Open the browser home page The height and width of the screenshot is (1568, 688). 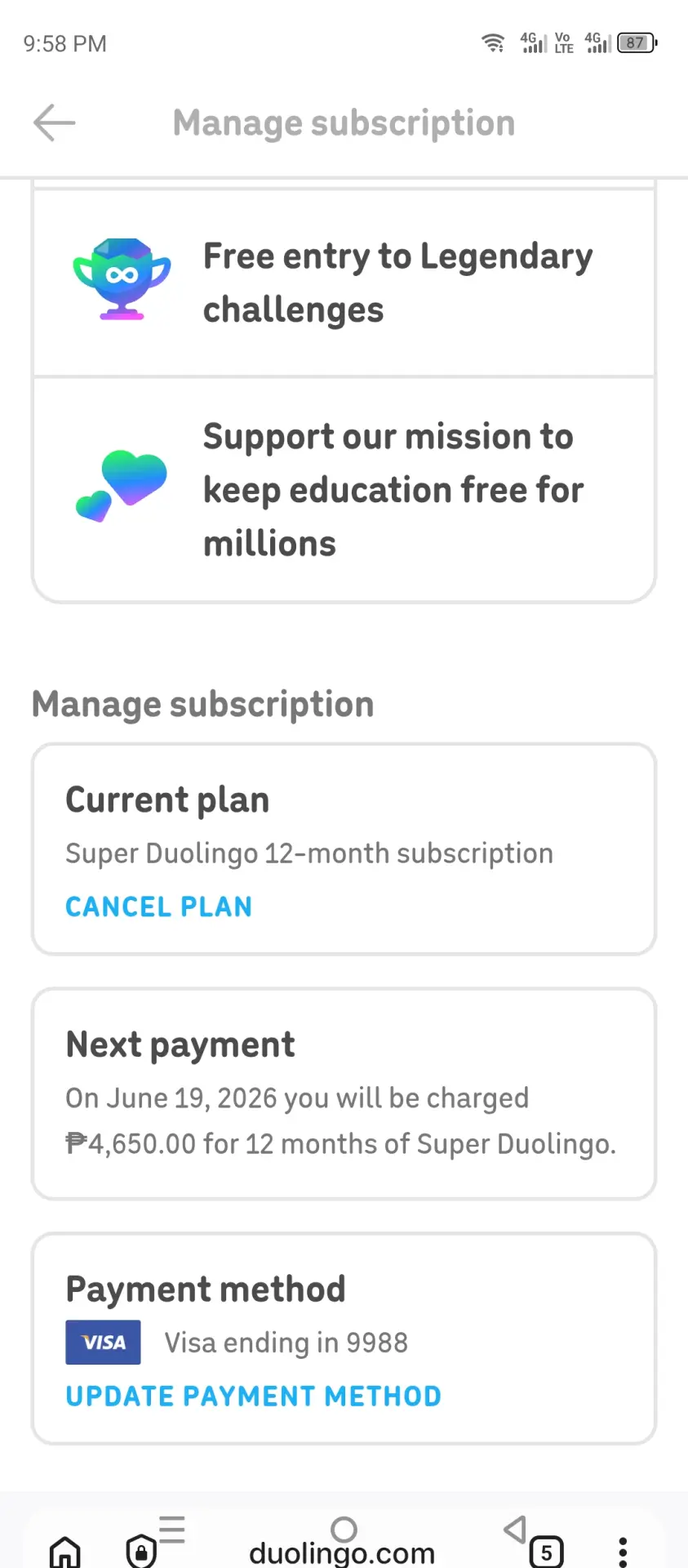[65, 1550]
